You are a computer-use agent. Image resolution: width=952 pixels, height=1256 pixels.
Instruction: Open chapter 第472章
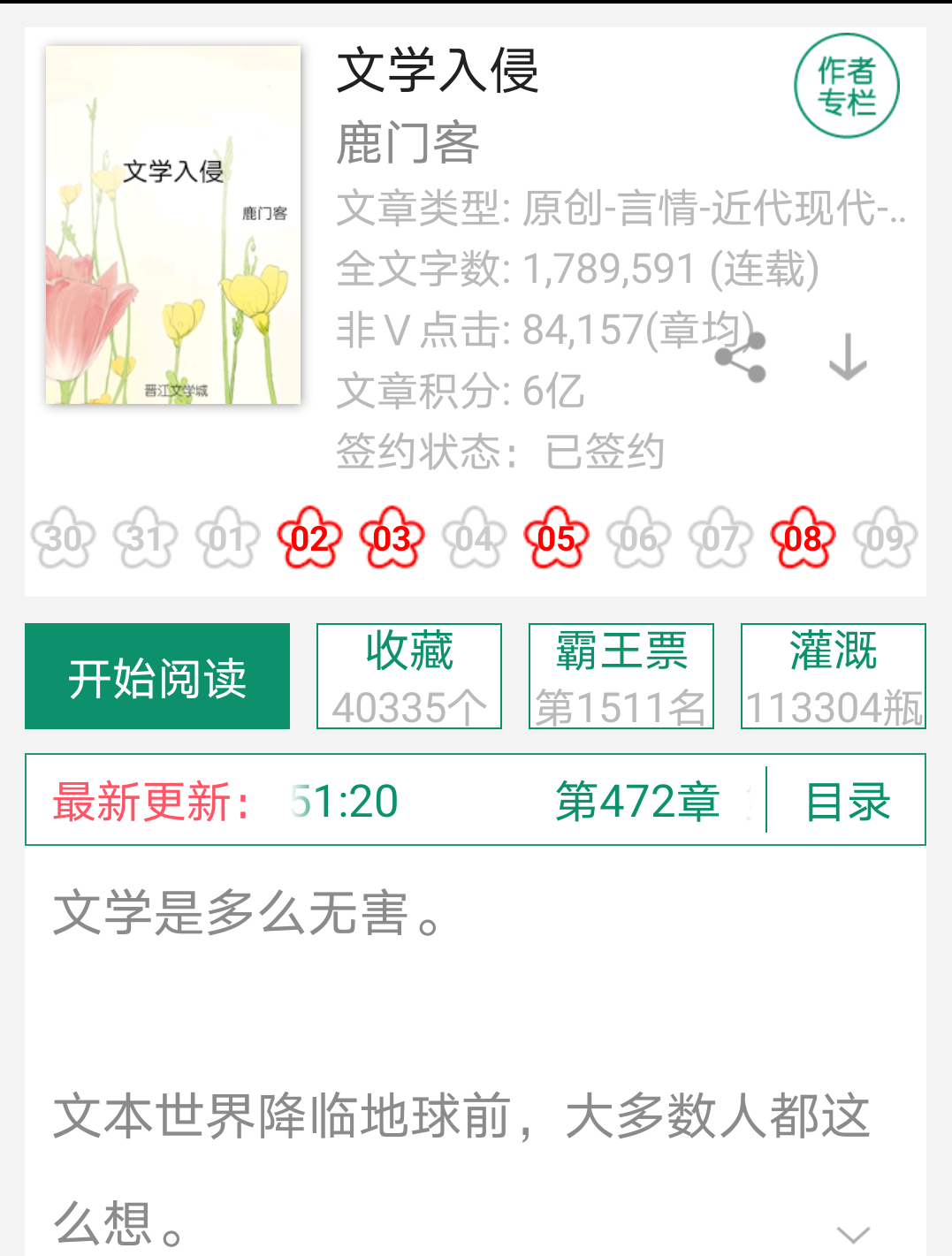[638, 802]
